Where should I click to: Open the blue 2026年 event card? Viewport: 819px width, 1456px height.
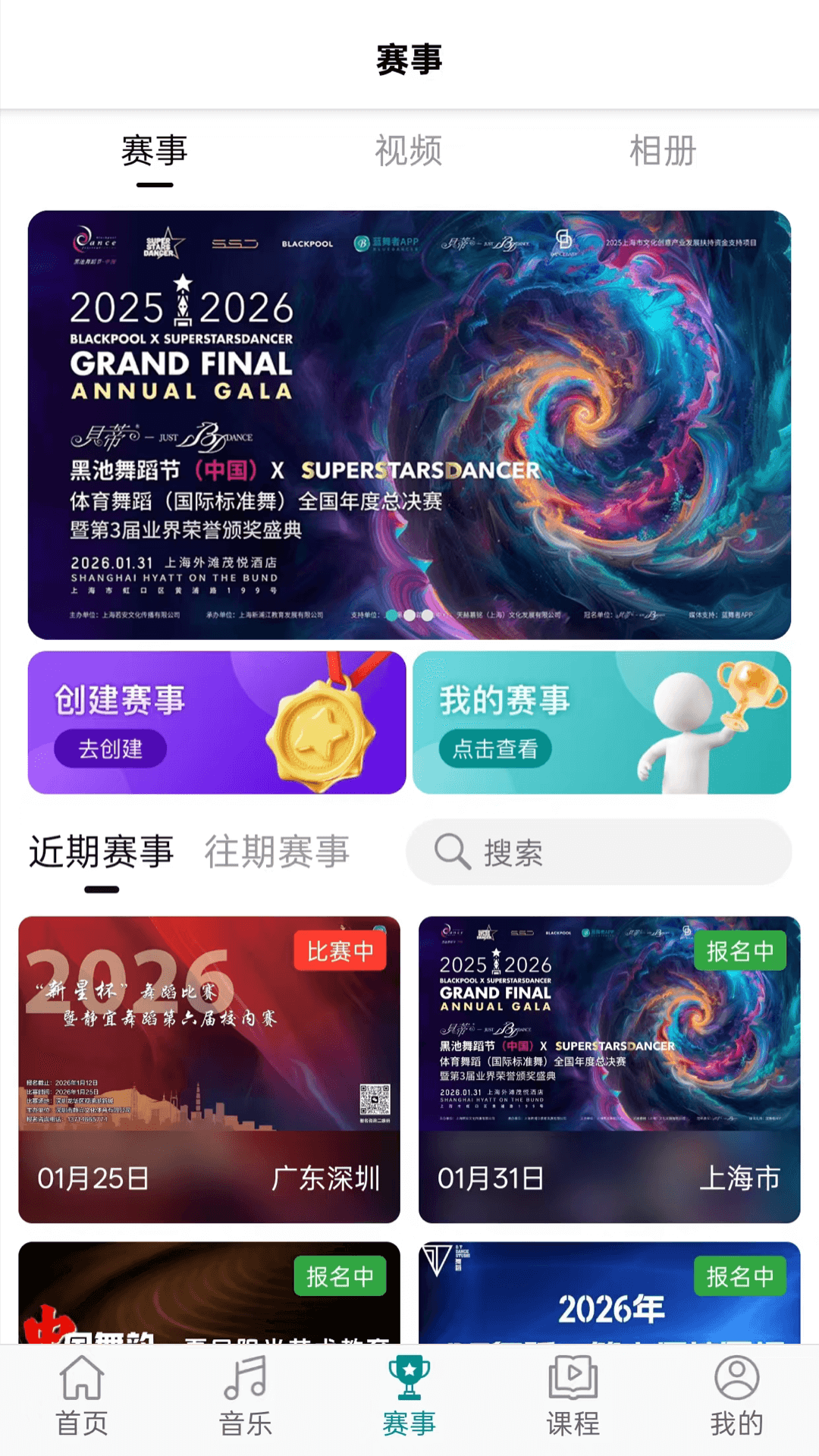click(609, 1294)
